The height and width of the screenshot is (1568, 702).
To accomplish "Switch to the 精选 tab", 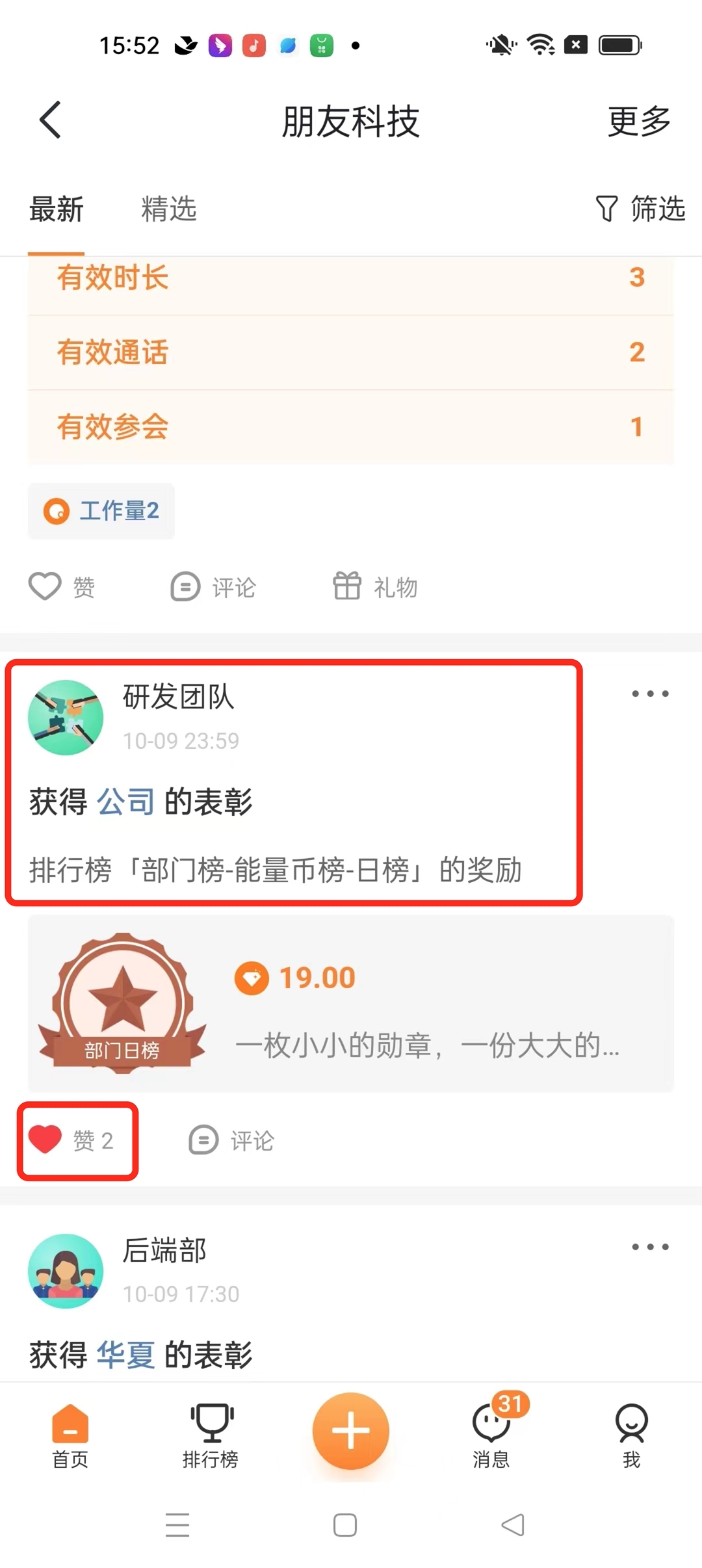I will click(x=168, y=209).
